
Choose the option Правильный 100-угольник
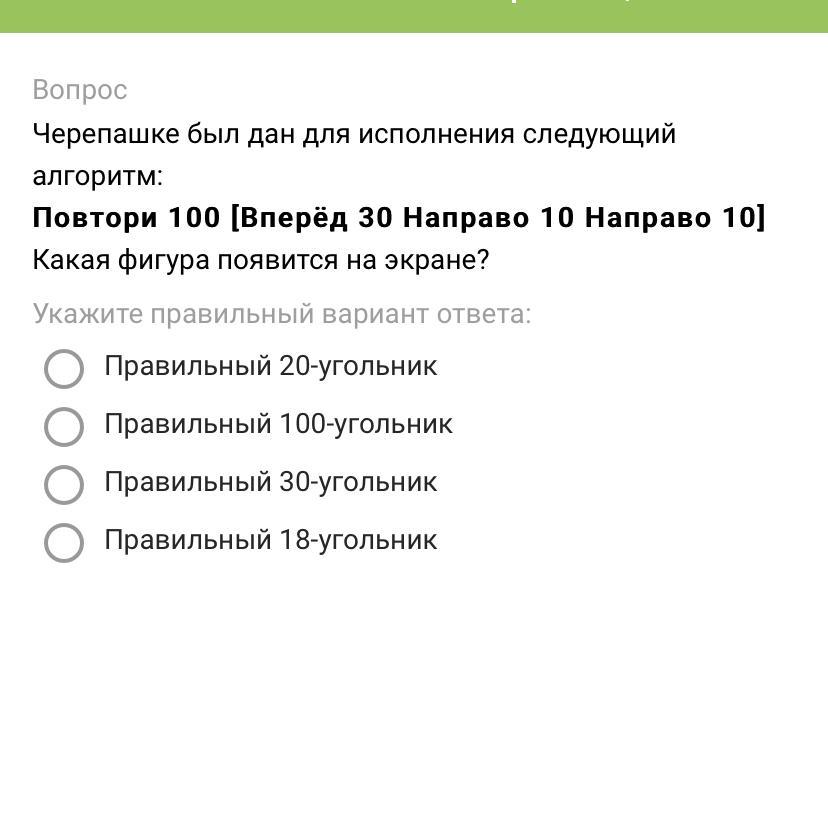coord(64,426)
